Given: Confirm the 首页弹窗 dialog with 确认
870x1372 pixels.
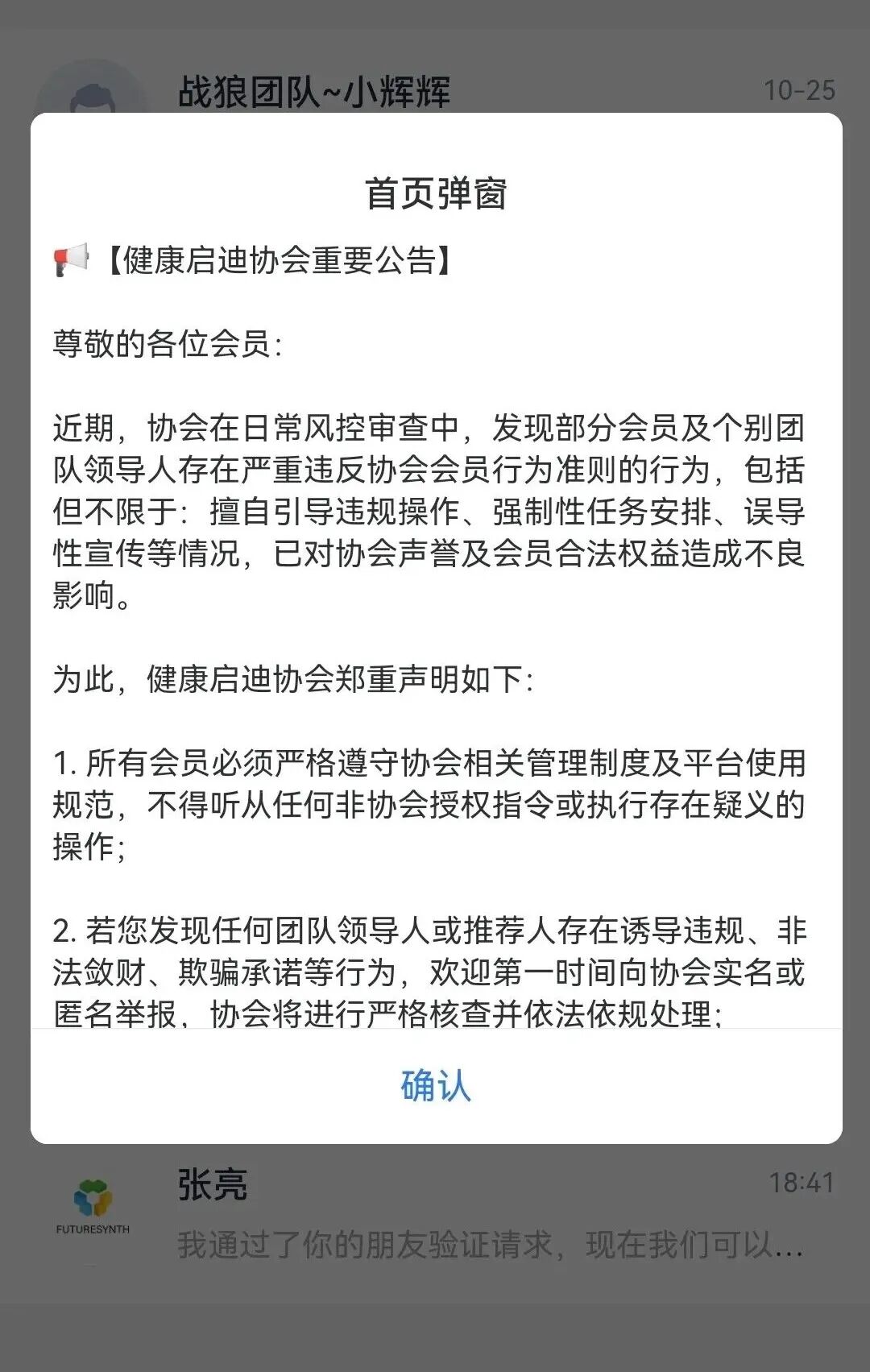Looking at the screenshot, I should (x=435, y=1085).
